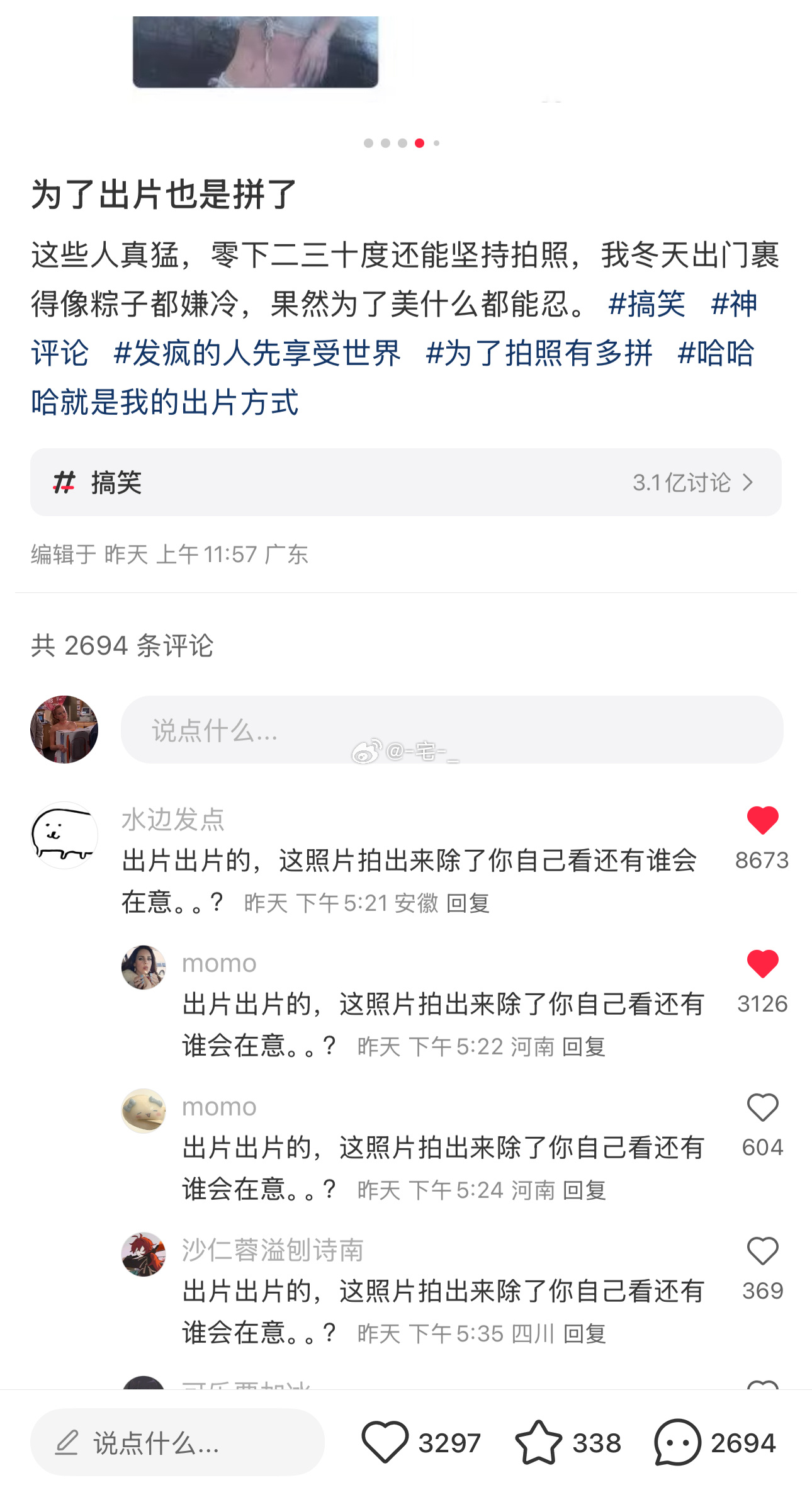Unlike momo's reply with 3126 likes
The height and width of the screenshot is (1502, 812).
point(762,964)
